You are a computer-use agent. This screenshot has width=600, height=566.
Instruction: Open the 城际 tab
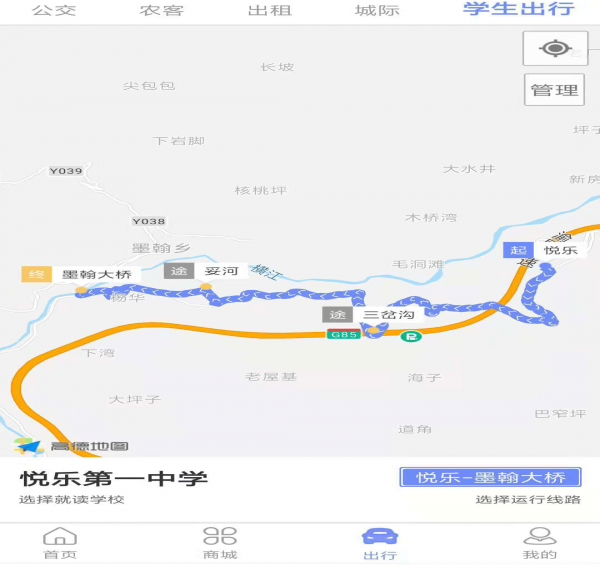[x=376, y=10]
